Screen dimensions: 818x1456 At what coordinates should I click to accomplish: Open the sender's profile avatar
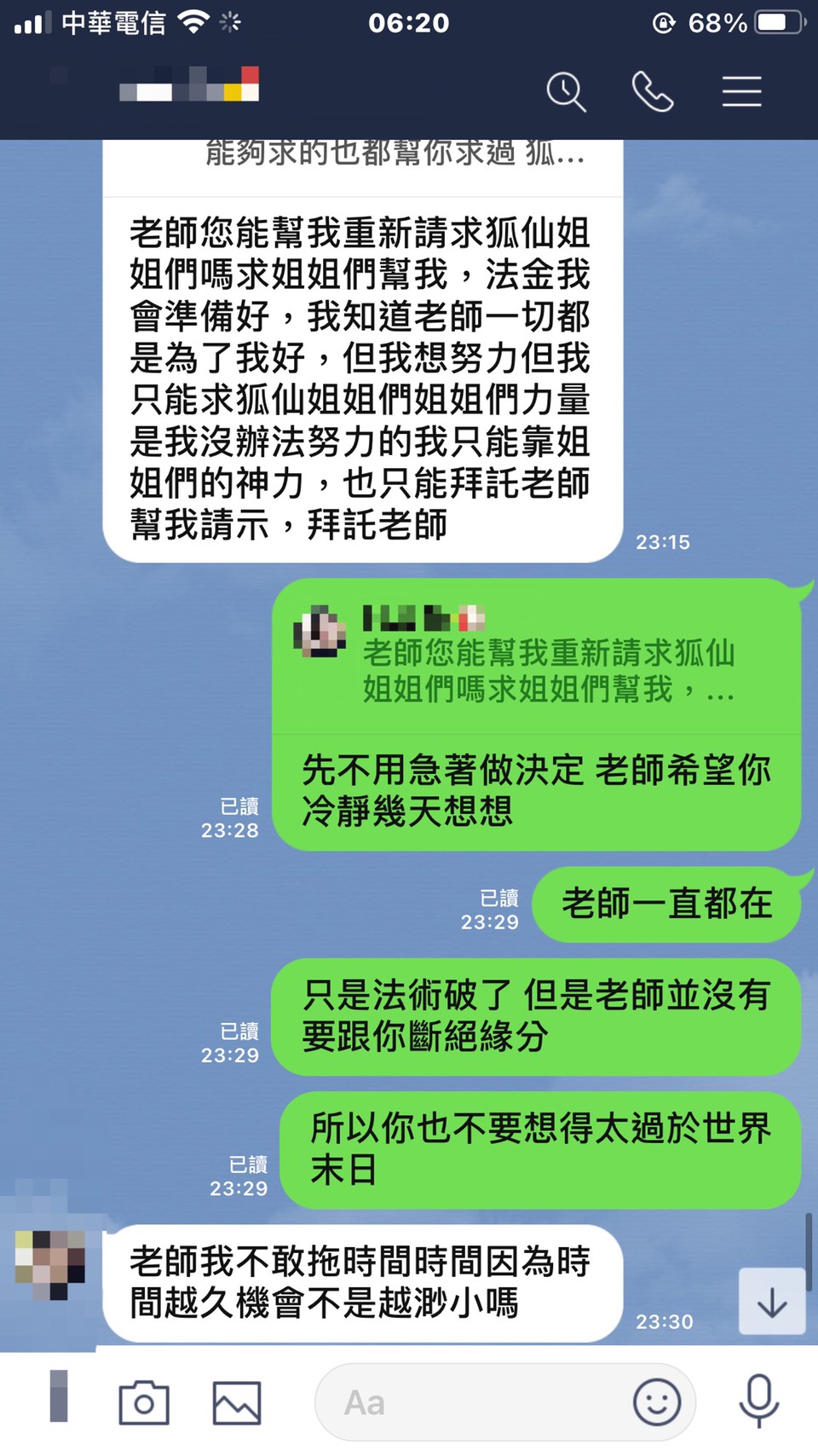point(51,1265)
